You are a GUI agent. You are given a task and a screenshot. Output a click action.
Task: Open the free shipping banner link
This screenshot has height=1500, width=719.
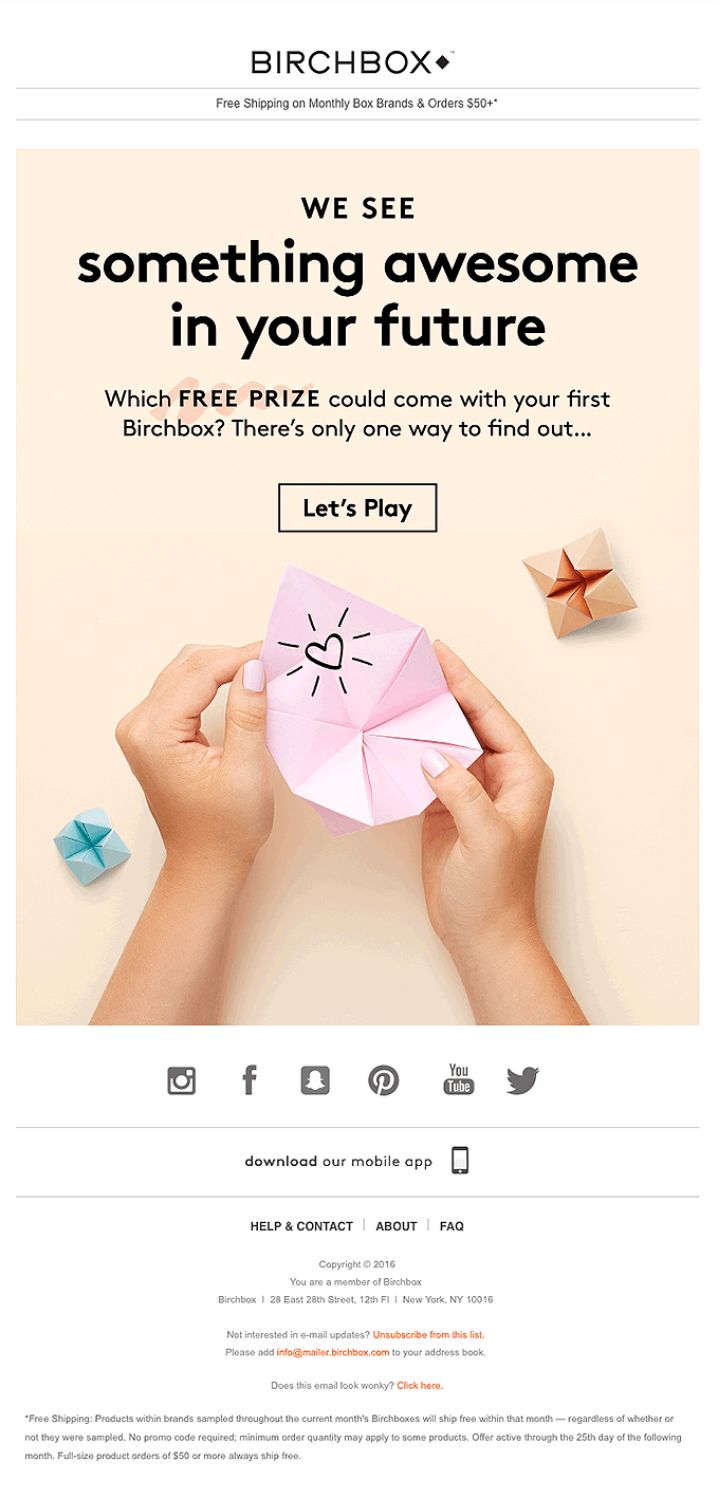pyautogui.click(x=357, y=103)
